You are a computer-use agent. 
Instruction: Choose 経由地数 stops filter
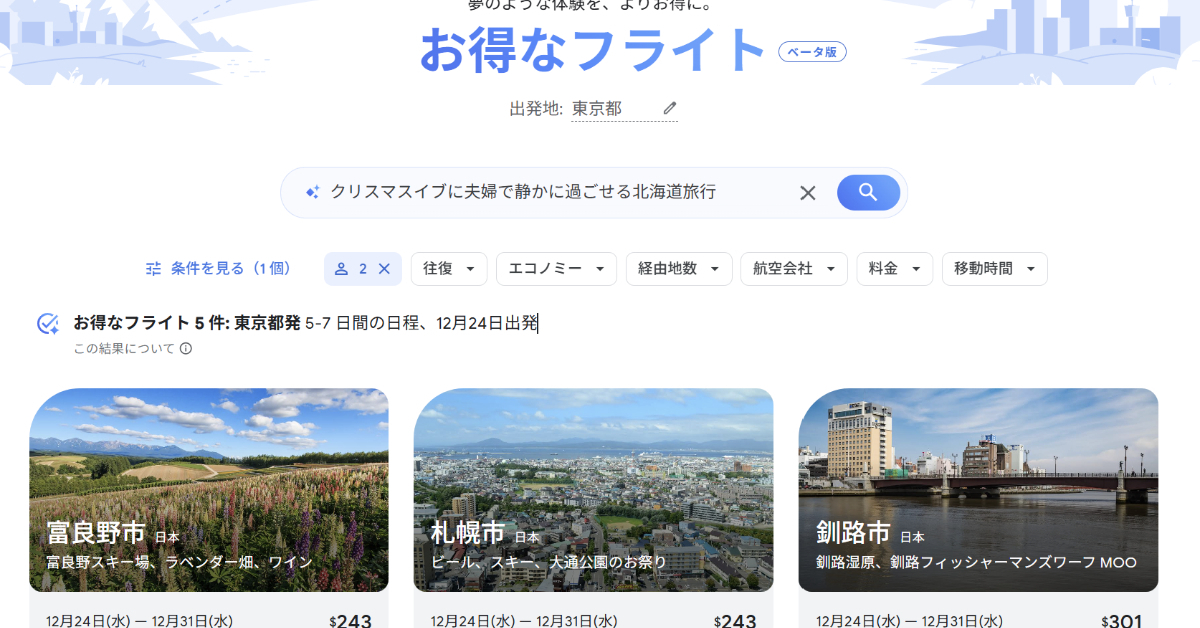[x=678, y=269]
